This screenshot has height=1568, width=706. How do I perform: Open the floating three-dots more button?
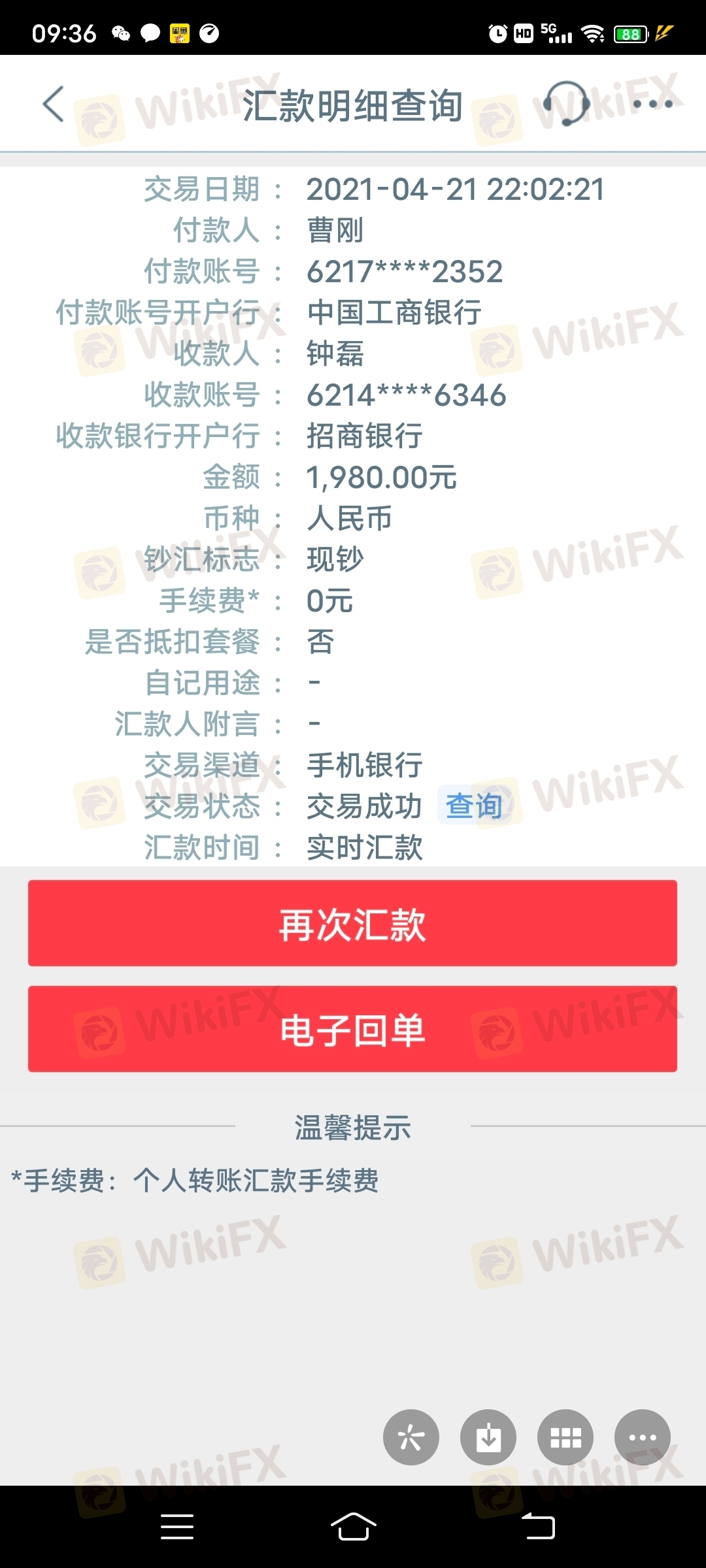[643, 1437]
